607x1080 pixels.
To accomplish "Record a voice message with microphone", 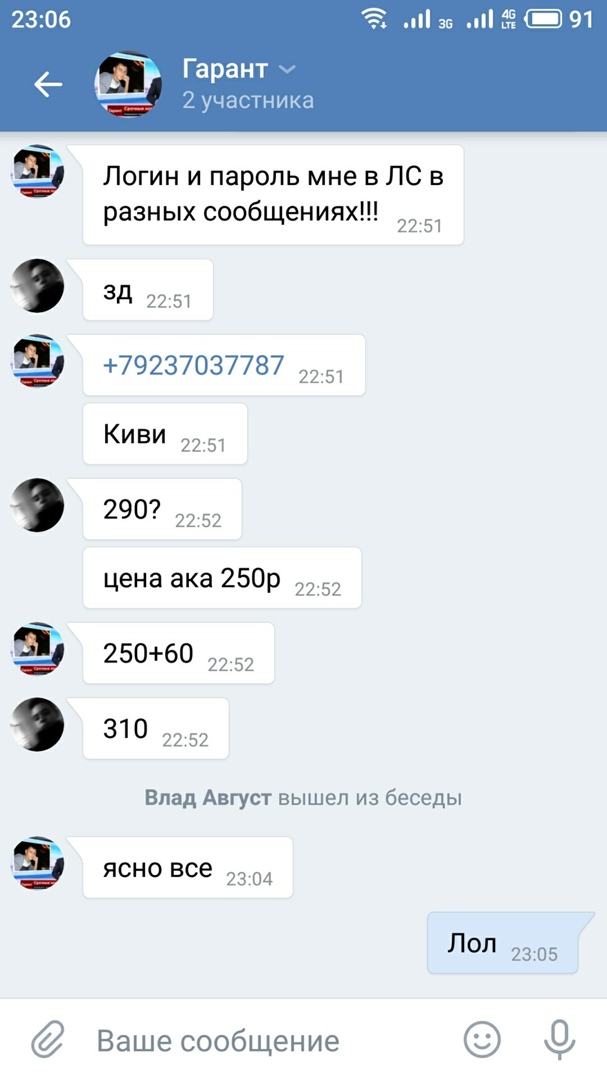I will 559,1040.
